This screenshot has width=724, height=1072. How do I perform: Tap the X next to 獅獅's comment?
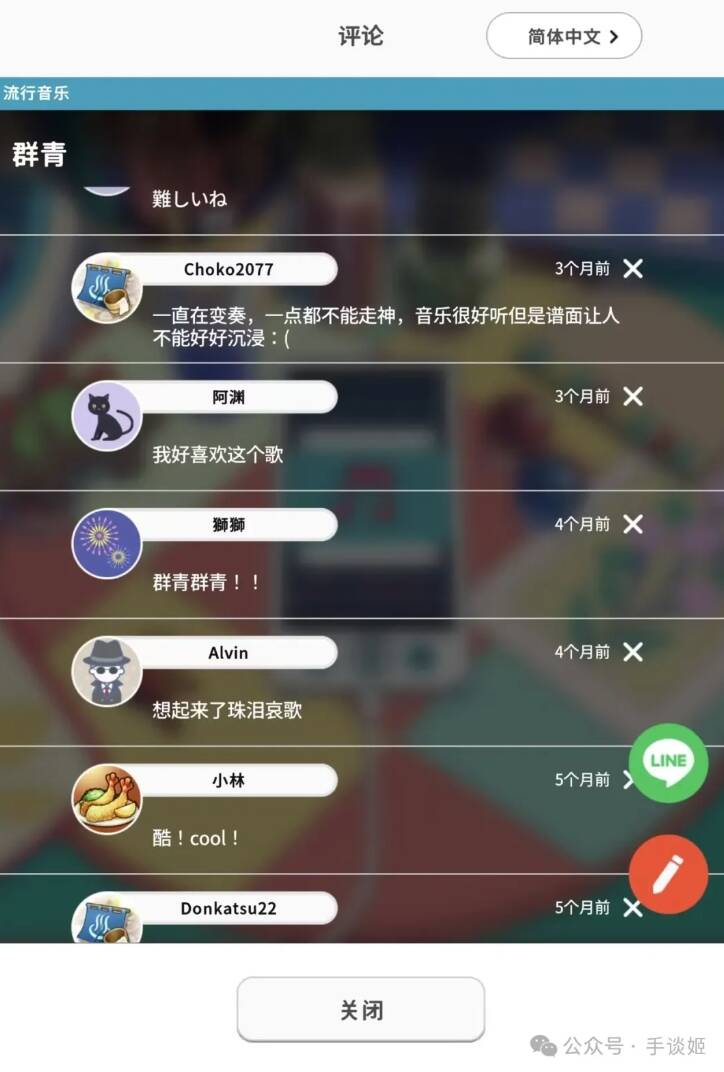(x=633, y=524)
